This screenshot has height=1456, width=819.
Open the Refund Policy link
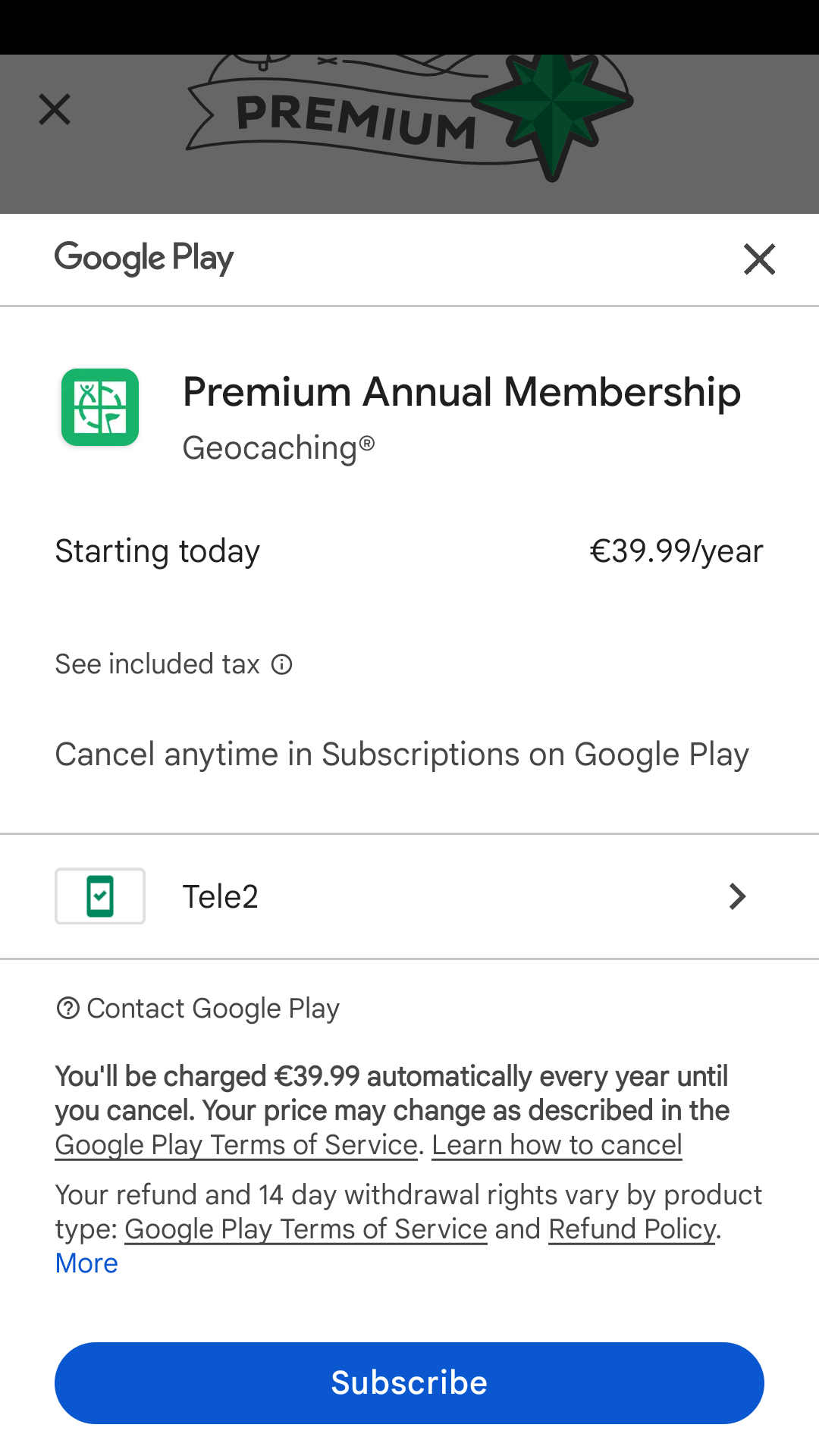[631, 1228]
